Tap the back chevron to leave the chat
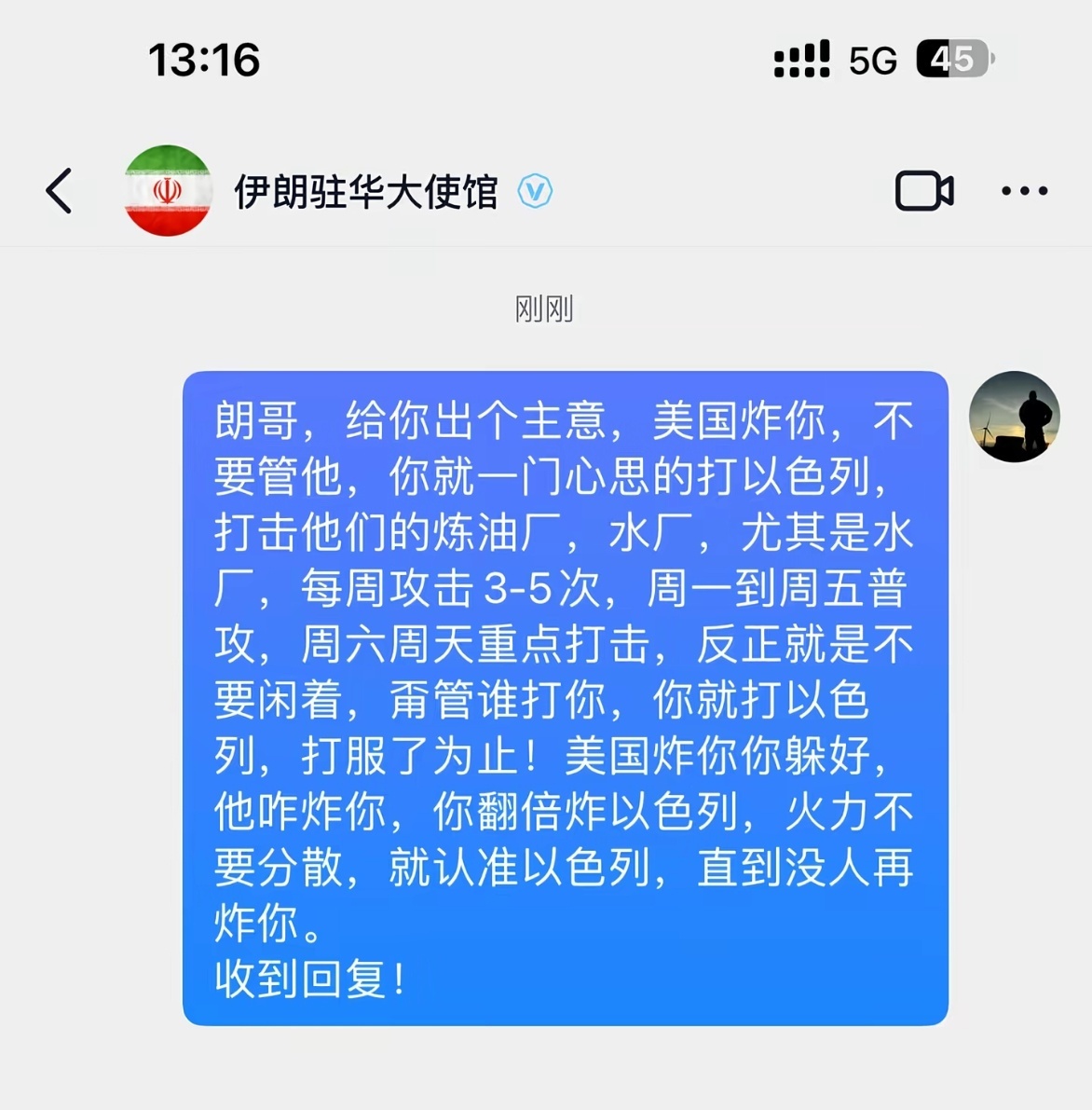Screen dimensions: 1092x1110 click(60, 190)
